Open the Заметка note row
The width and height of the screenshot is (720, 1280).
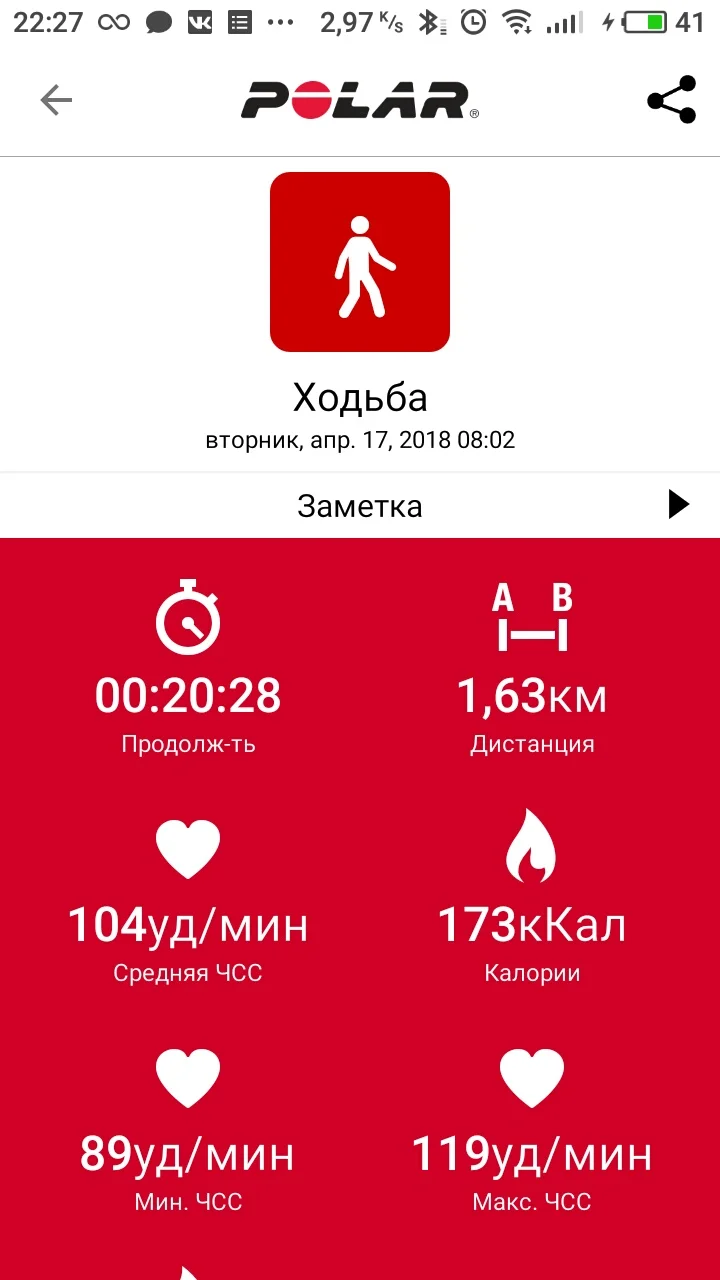(360, 506)
